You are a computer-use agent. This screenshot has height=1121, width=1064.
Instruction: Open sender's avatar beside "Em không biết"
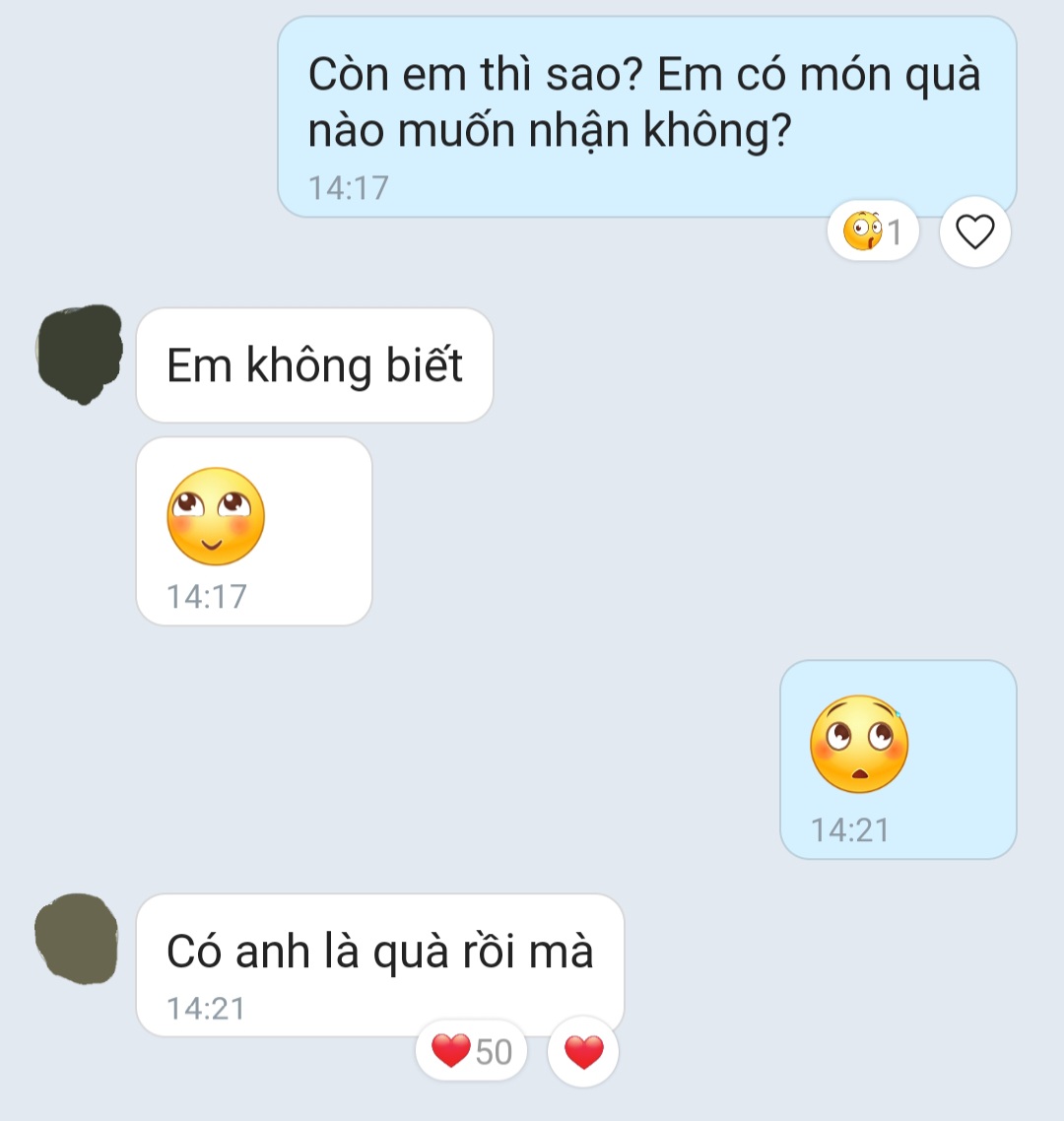[79, 355]
